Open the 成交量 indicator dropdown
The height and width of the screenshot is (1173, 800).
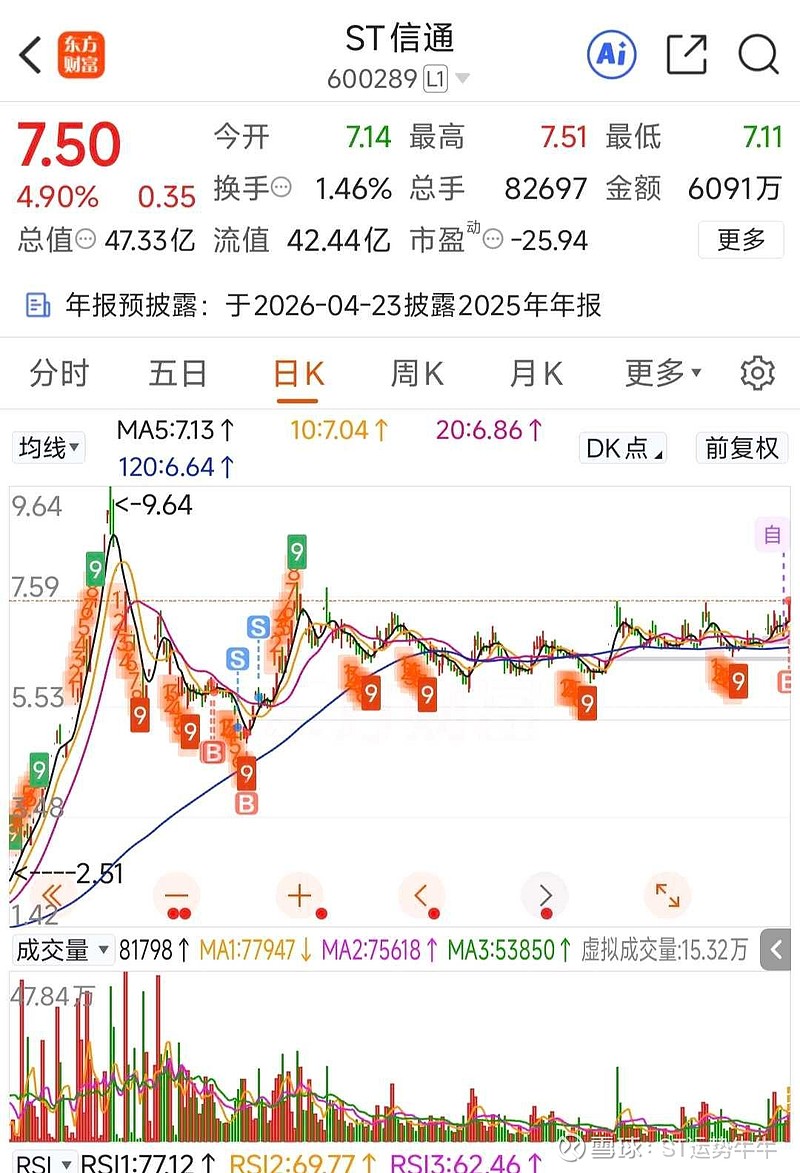pyautogui.click(x=63, y=950)
